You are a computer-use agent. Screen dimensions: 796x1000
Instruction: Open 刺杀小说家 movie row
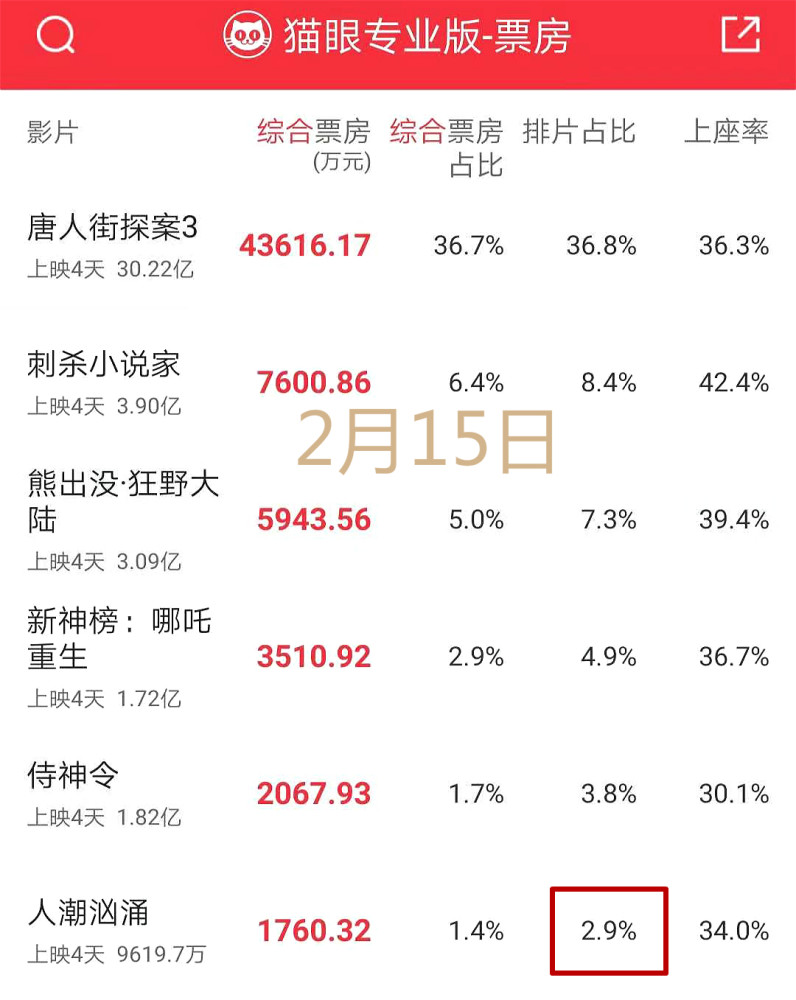point(104,364)
